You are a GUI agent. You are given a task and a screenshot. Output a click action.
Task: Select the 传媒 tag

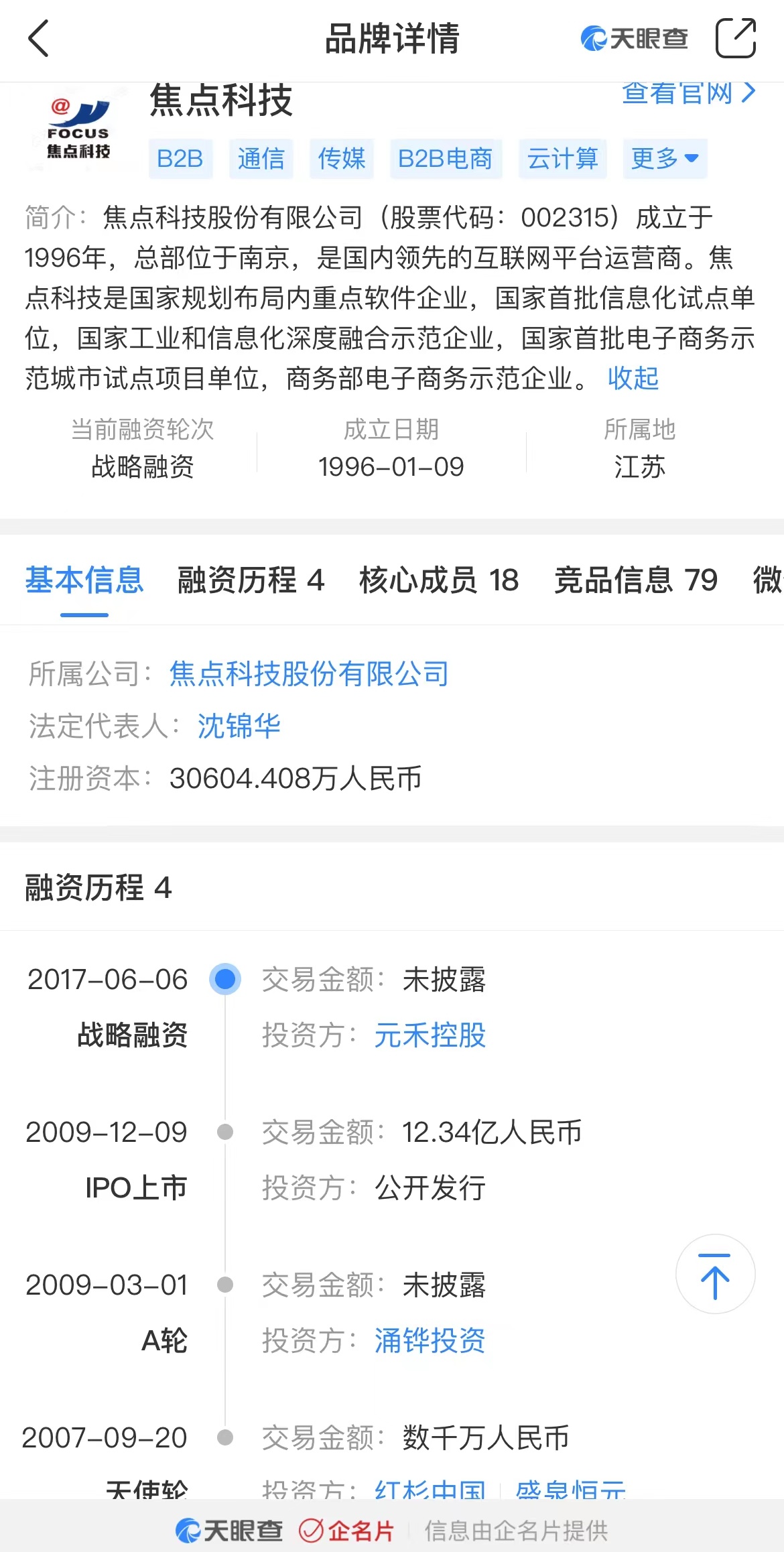point(341,159)
